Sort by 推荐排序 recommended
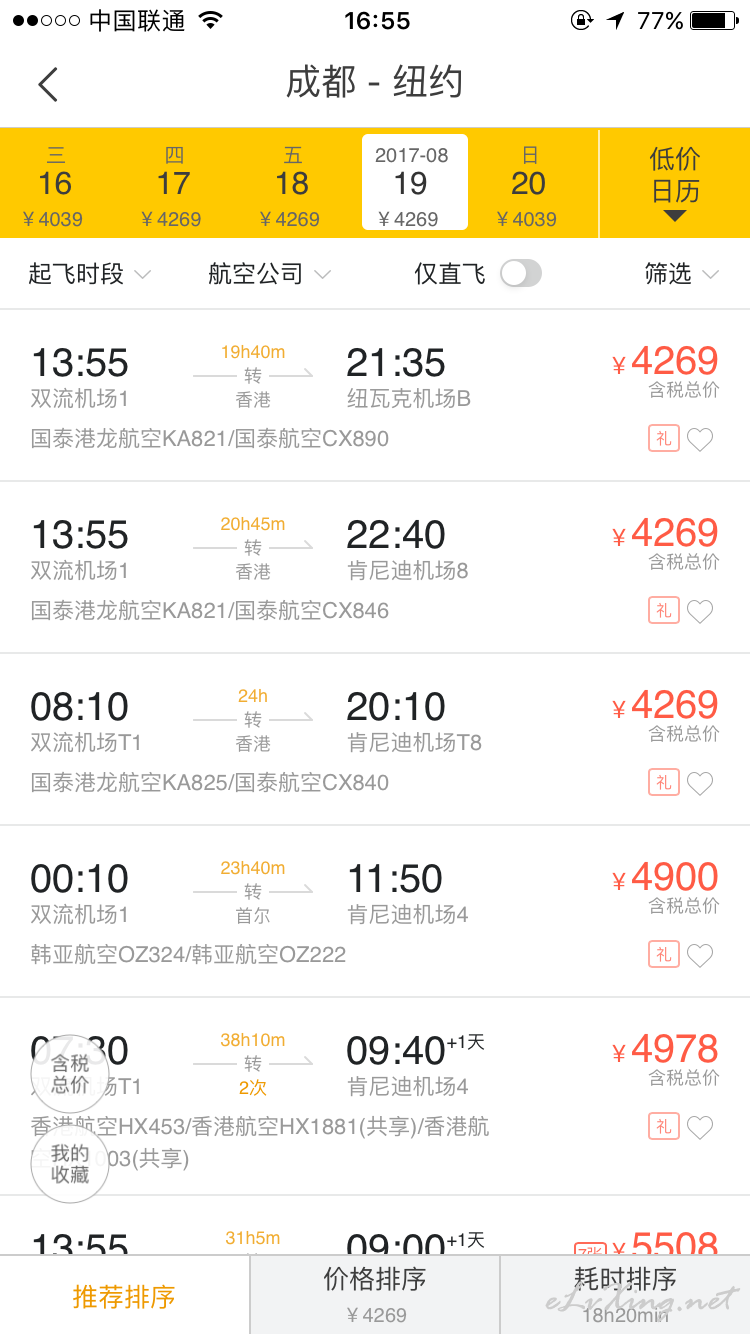This screenshot has width=750, height=1334. coord(124,1296)
